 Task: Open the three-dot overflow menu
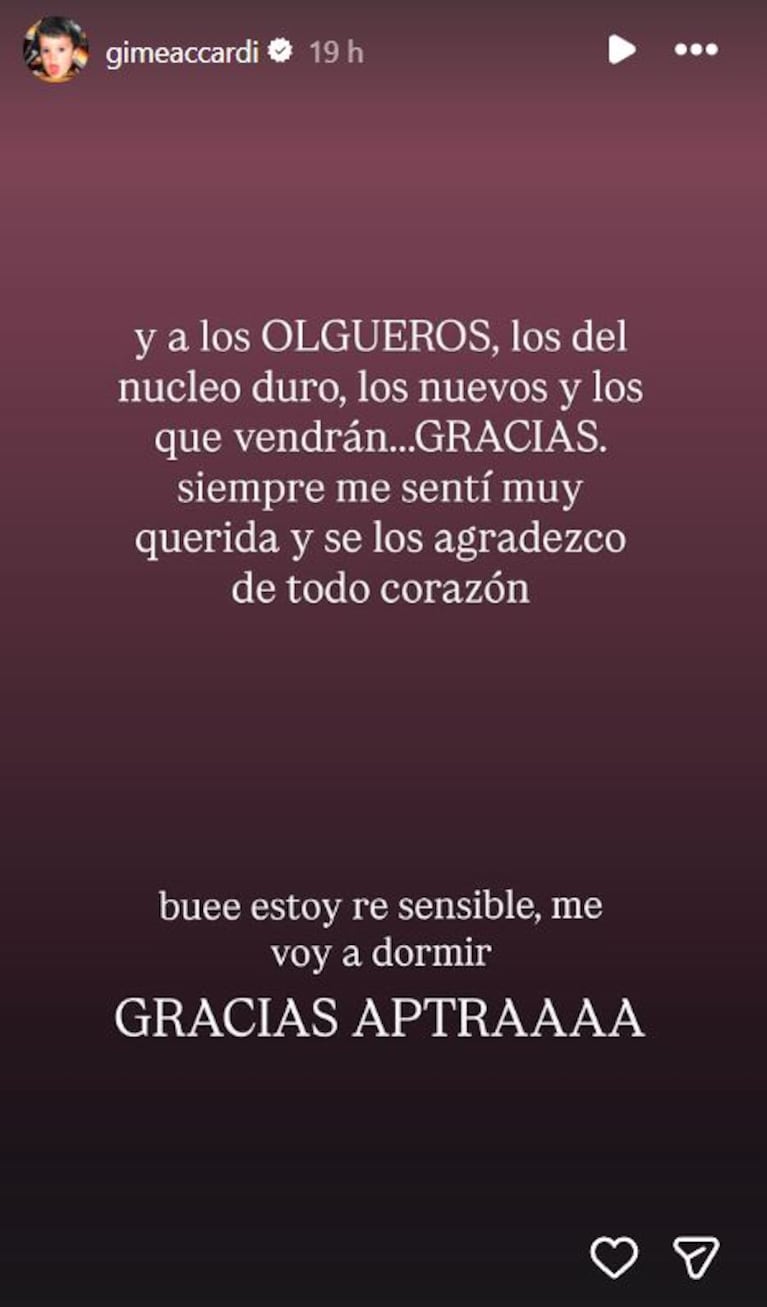click(x=696, y=49)
